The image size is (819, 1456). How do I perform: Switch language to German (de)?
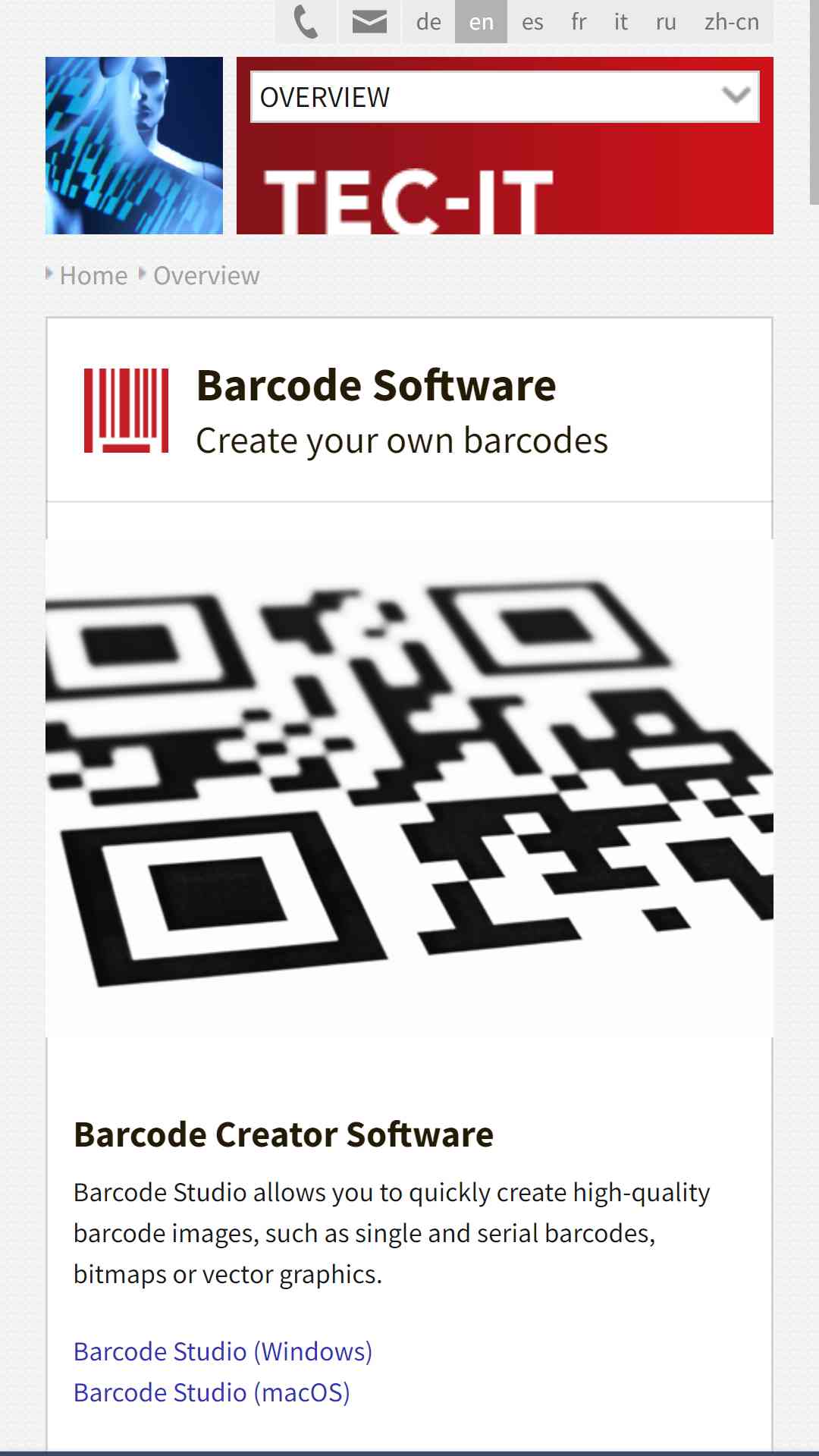point(428,21)
